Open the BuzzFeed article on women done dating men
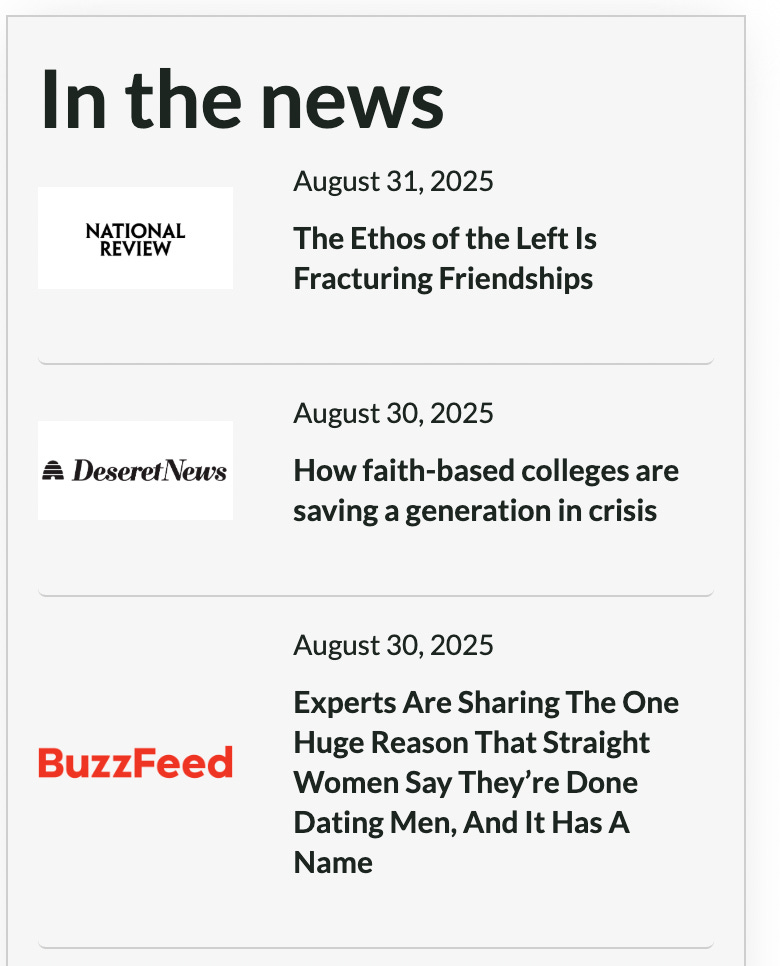Screen dimensions: 780x966 [485, 781]
